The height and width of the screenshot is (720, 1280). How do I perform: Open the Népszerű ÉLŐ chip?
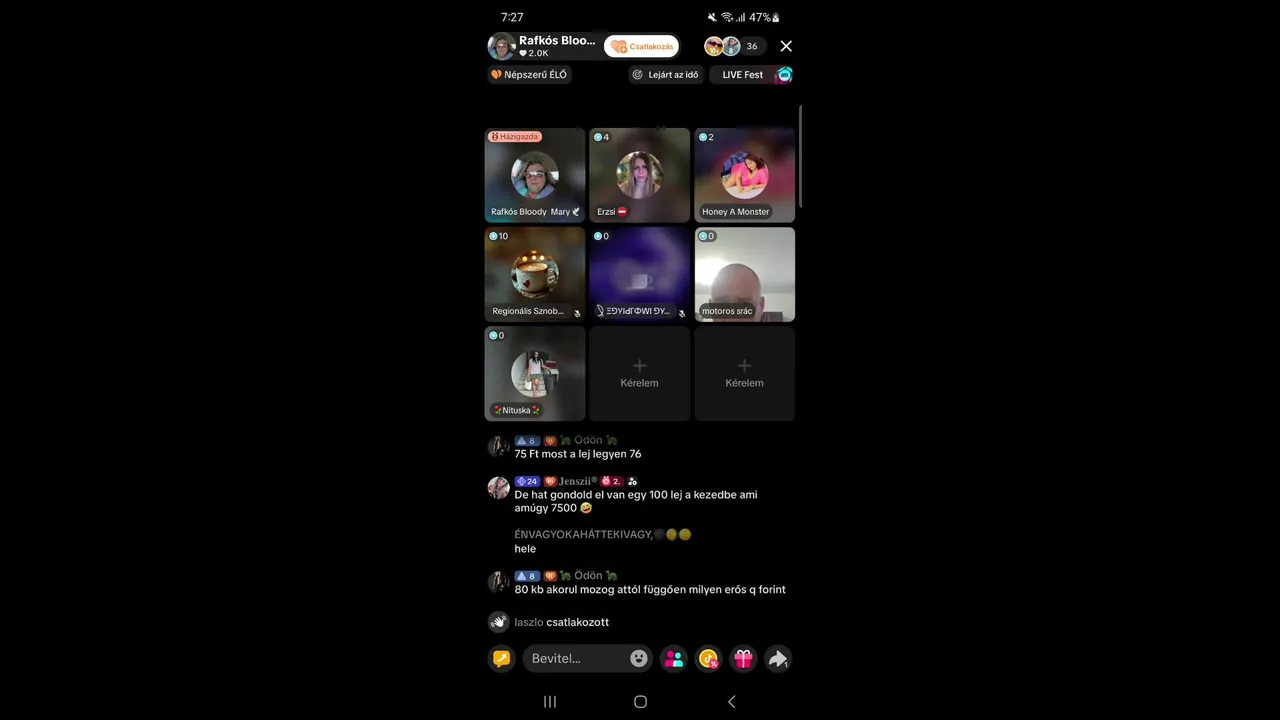tap(529, 75)
